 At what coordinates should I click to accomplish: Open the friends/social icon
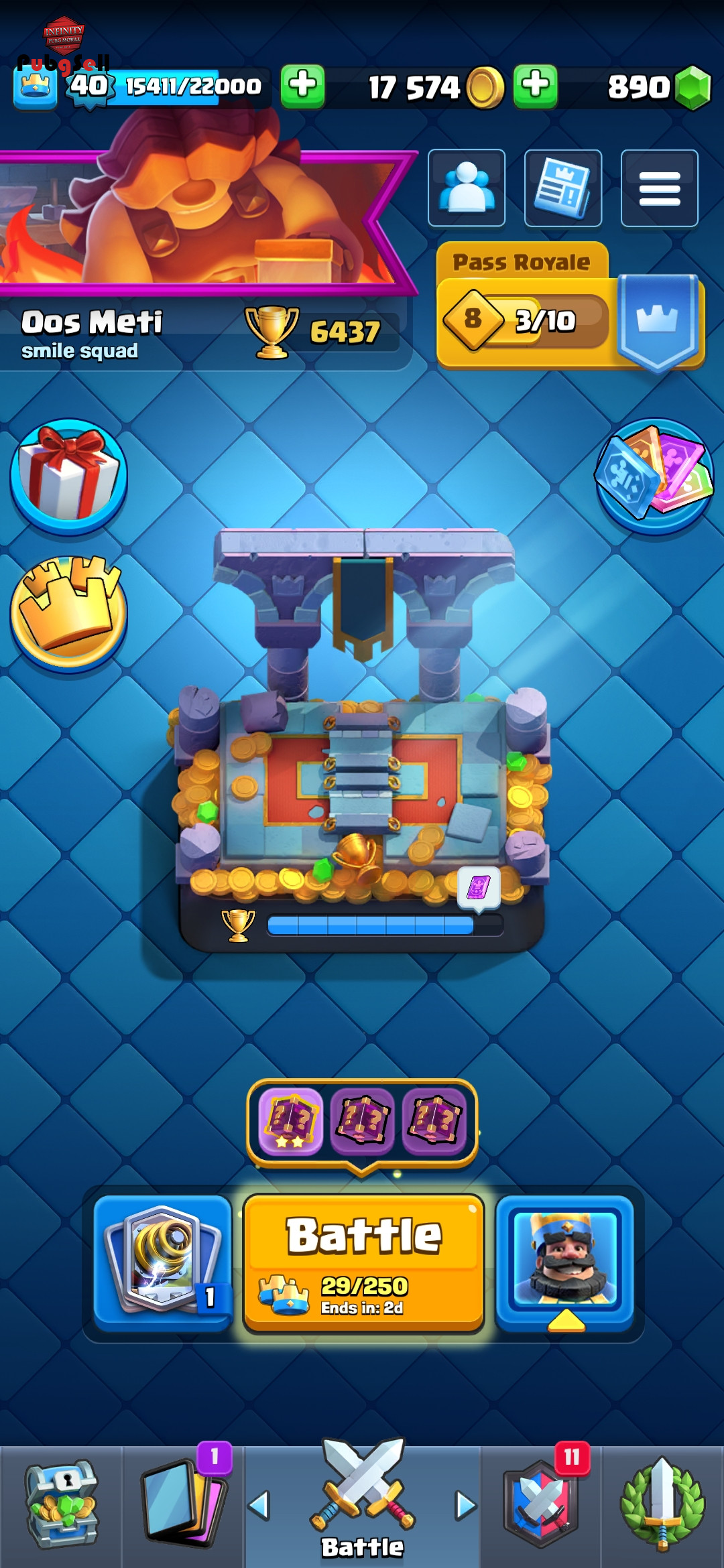[467, 188]
